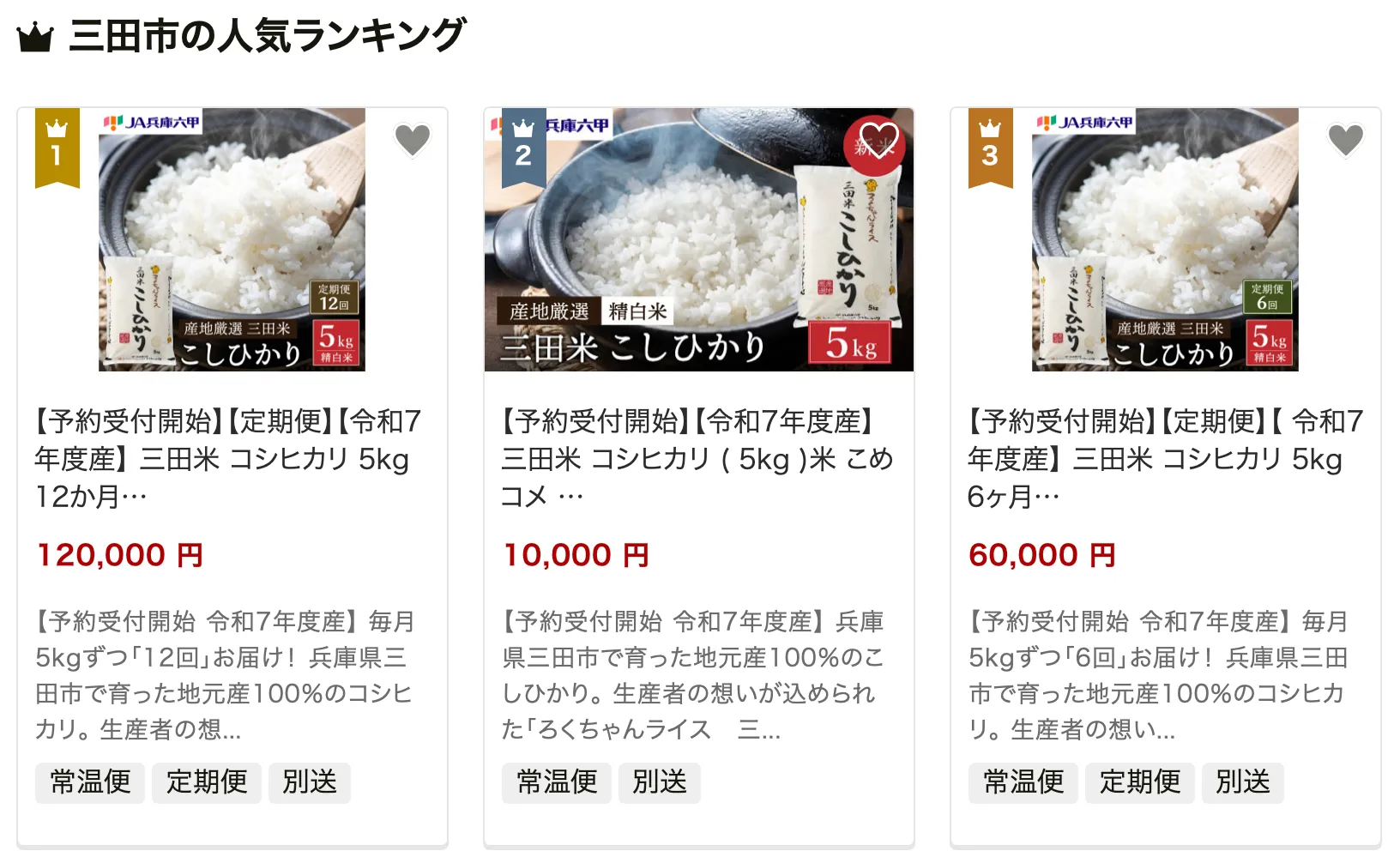Screen dimensions: 1400x863
Task: Favorite the rank 3 6ヶ月 rice item
Action: [x=1345, y=139]
